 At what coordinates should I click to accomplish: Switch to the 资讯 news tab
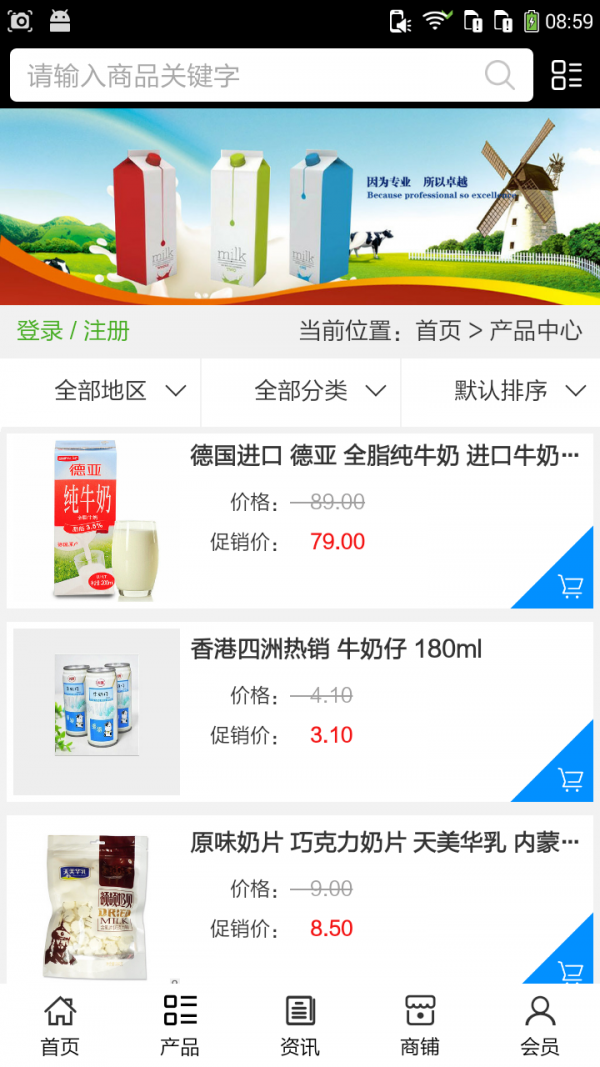click(x=300, y=1026)
